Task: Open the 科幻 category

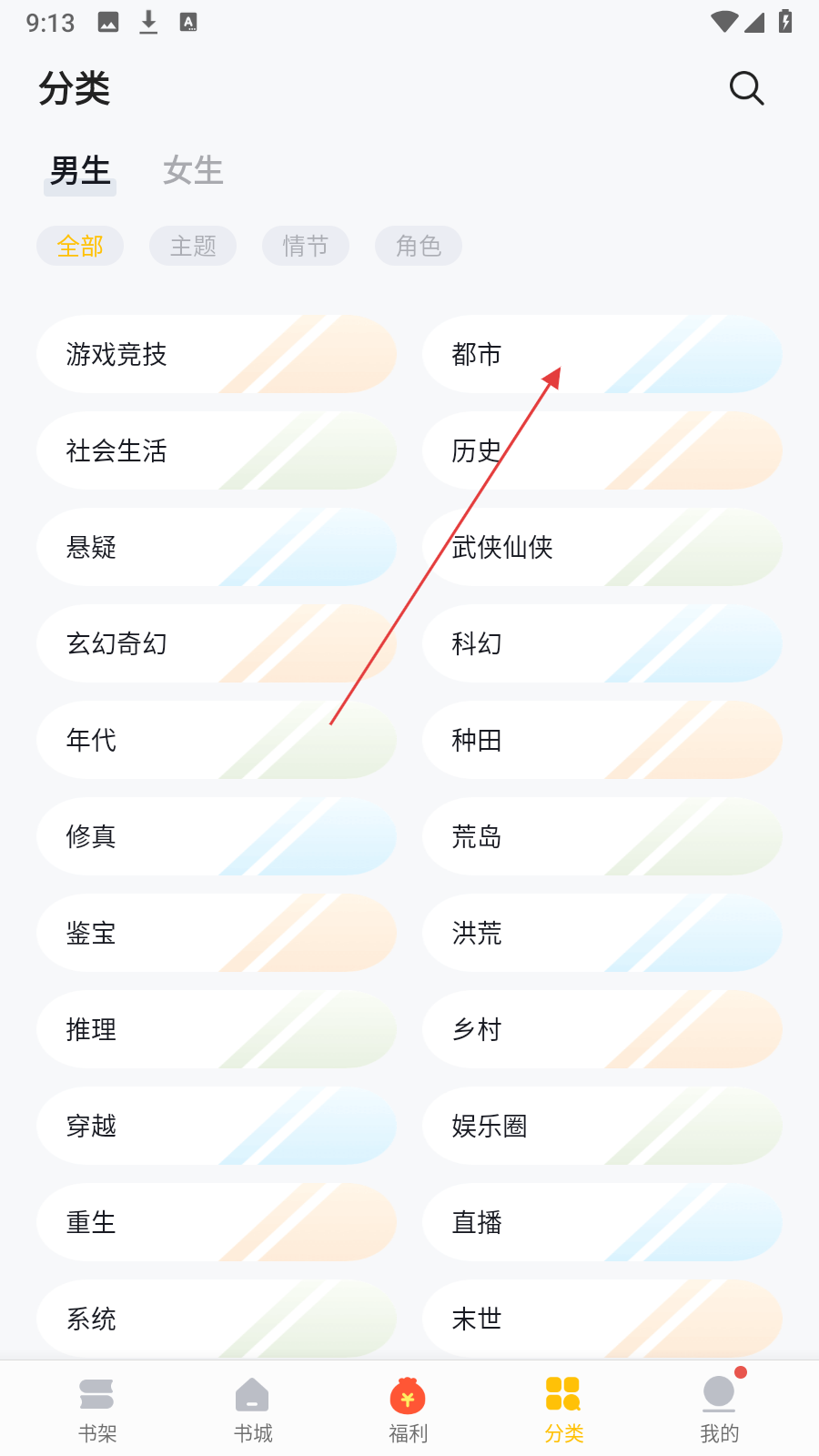Action: click(602, 643)
